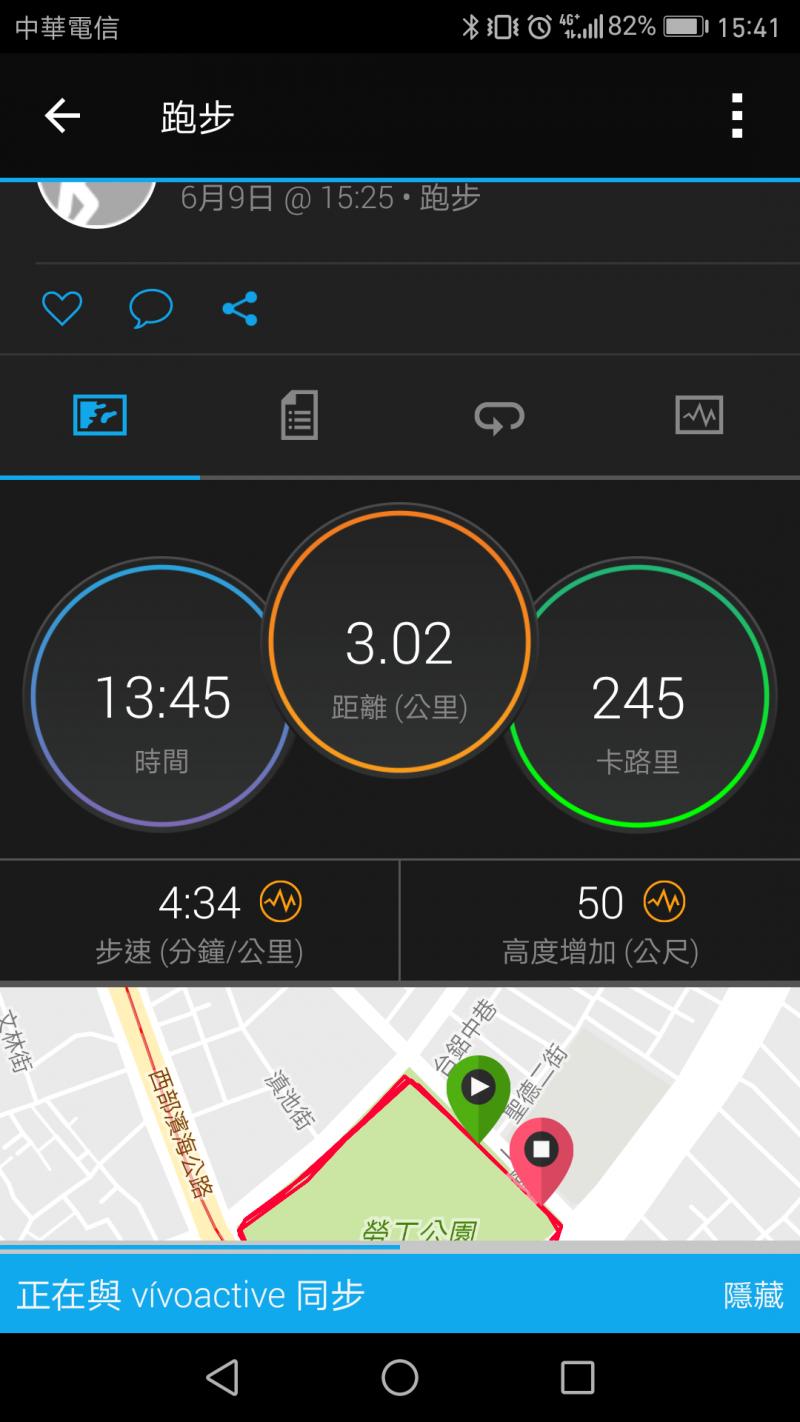800x1422 pixels.
Task: Open the three-dot overflow menu
Action: coord(737,116)
